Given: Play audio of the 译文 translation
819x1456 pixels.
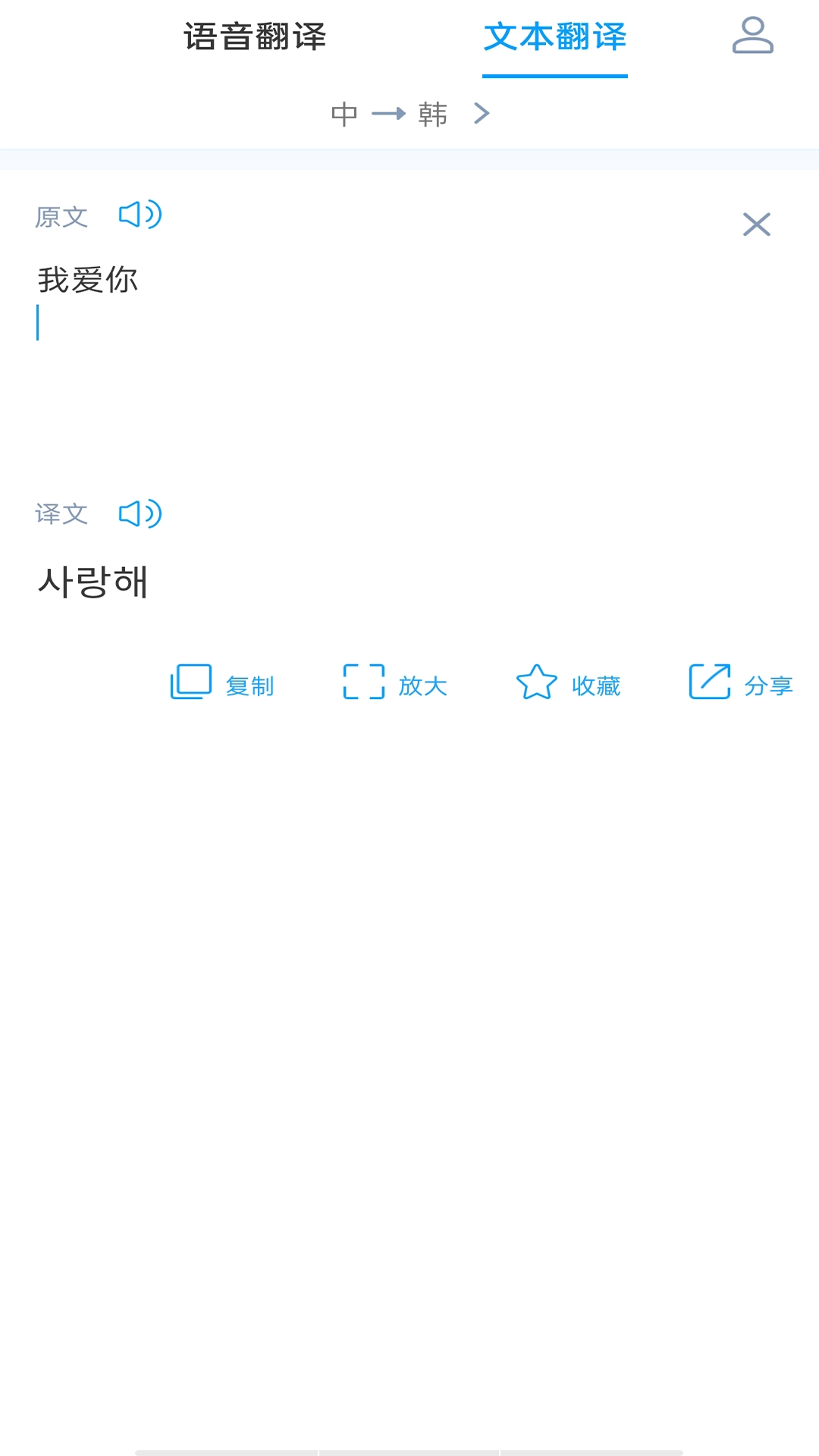Looking at the screenshot, I should pyautogui.click(x=140, y=513).
